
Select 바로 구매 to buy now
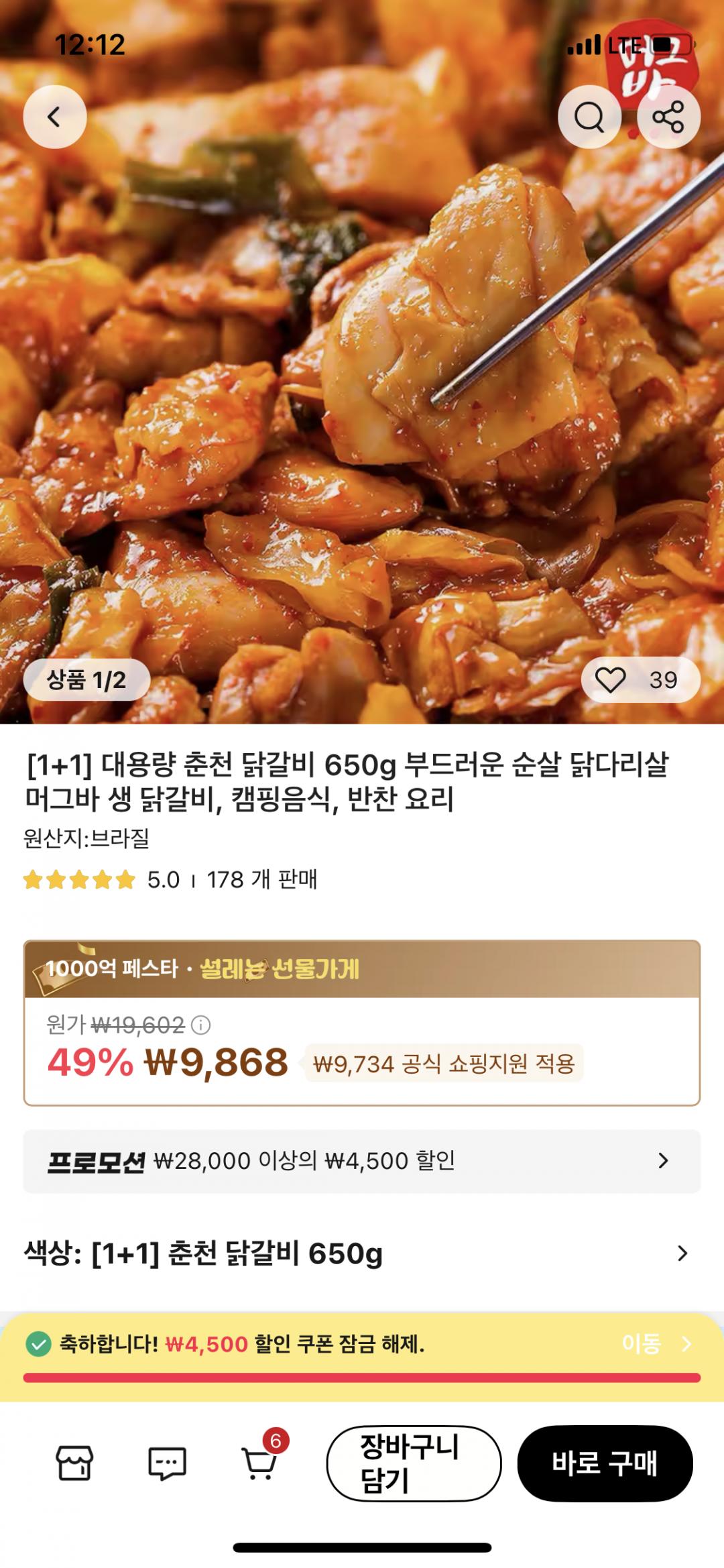click(x=605, y=1463)
